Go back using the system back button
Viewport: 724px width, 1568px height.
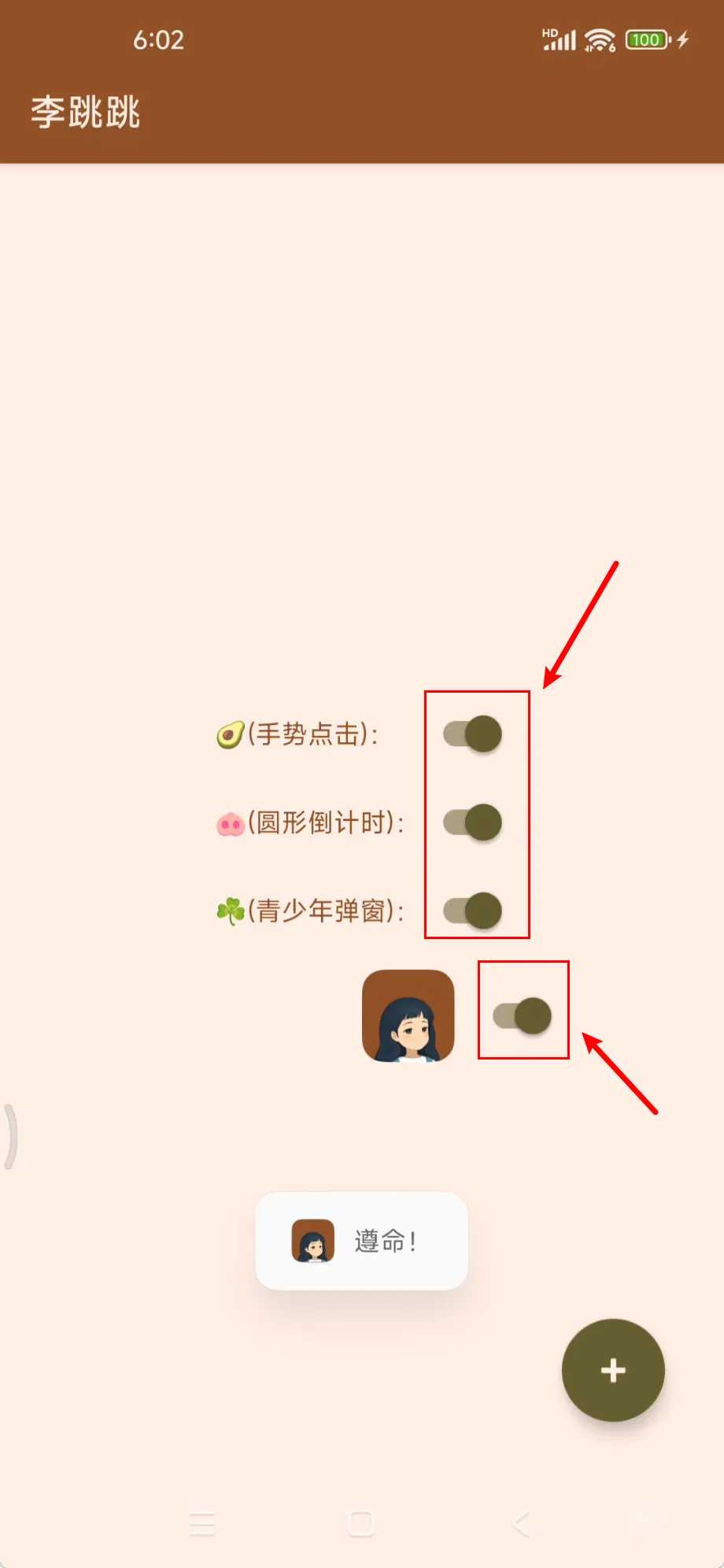pos(520,1525)
